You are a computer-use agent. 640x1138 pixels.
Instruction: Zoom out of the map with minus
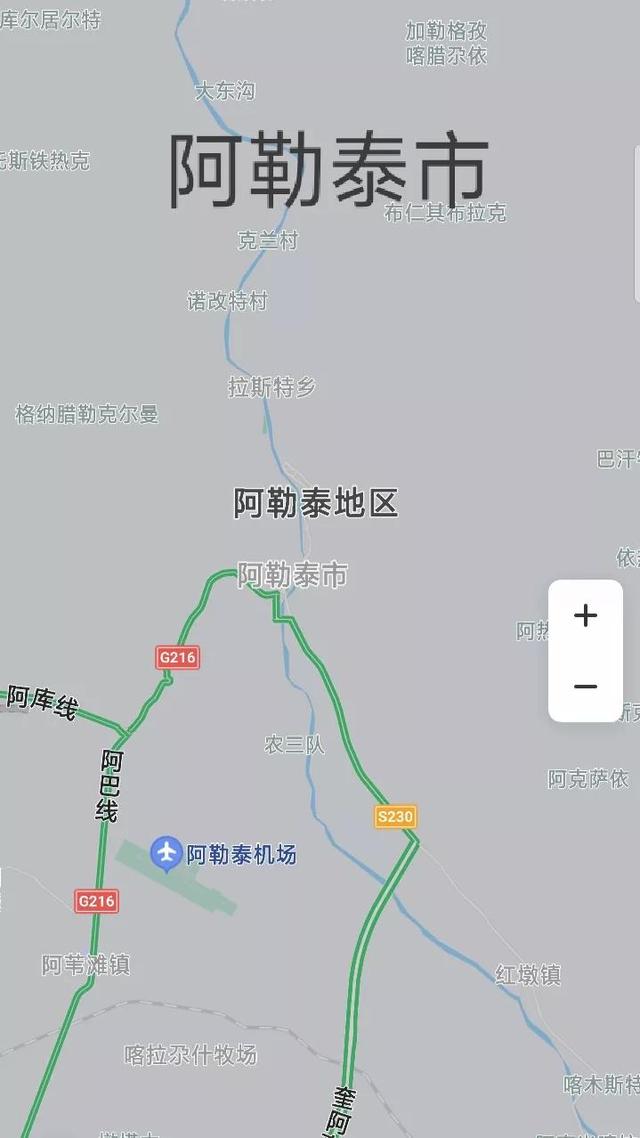(x=585, y=687)
